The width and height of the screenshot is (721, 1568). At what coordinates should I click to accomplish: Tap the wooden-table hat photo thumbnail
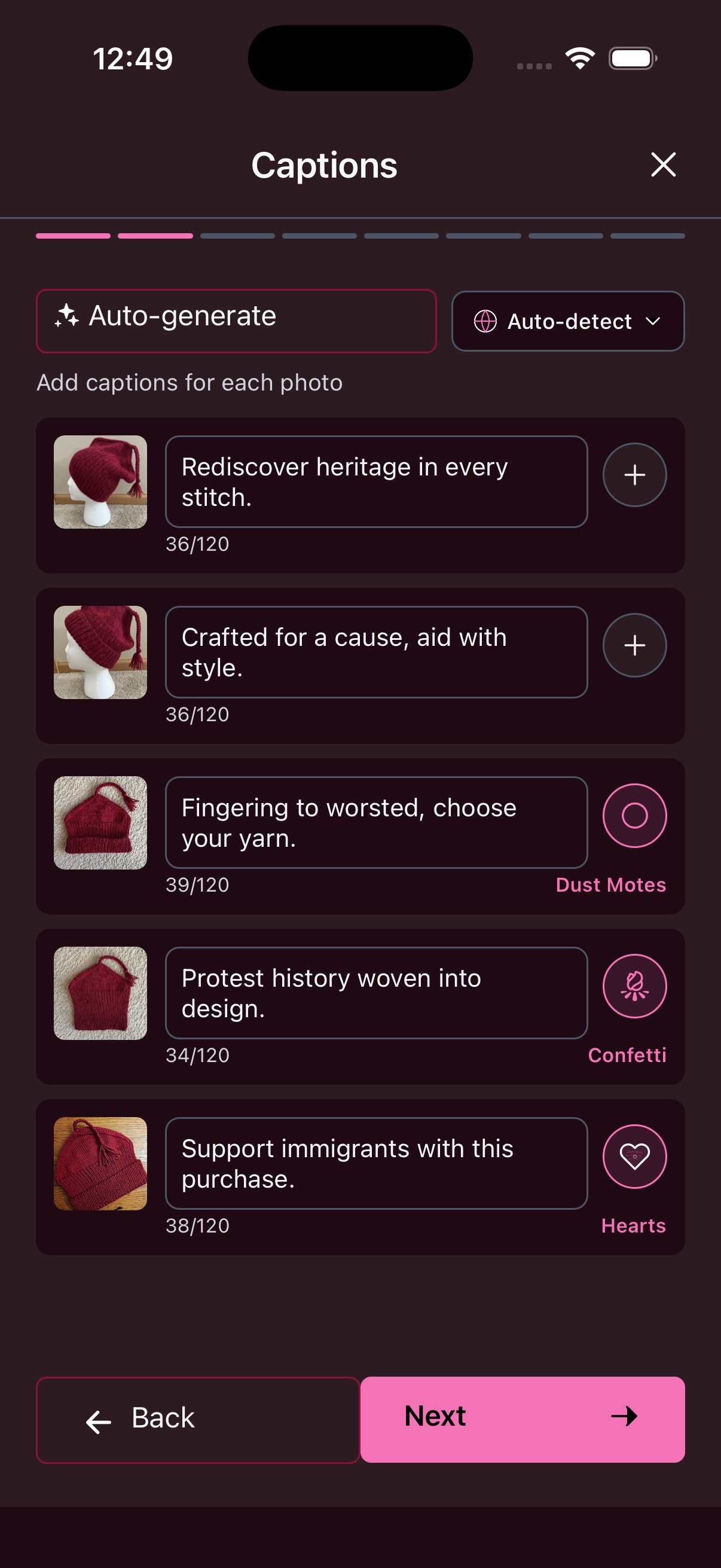100,1164
